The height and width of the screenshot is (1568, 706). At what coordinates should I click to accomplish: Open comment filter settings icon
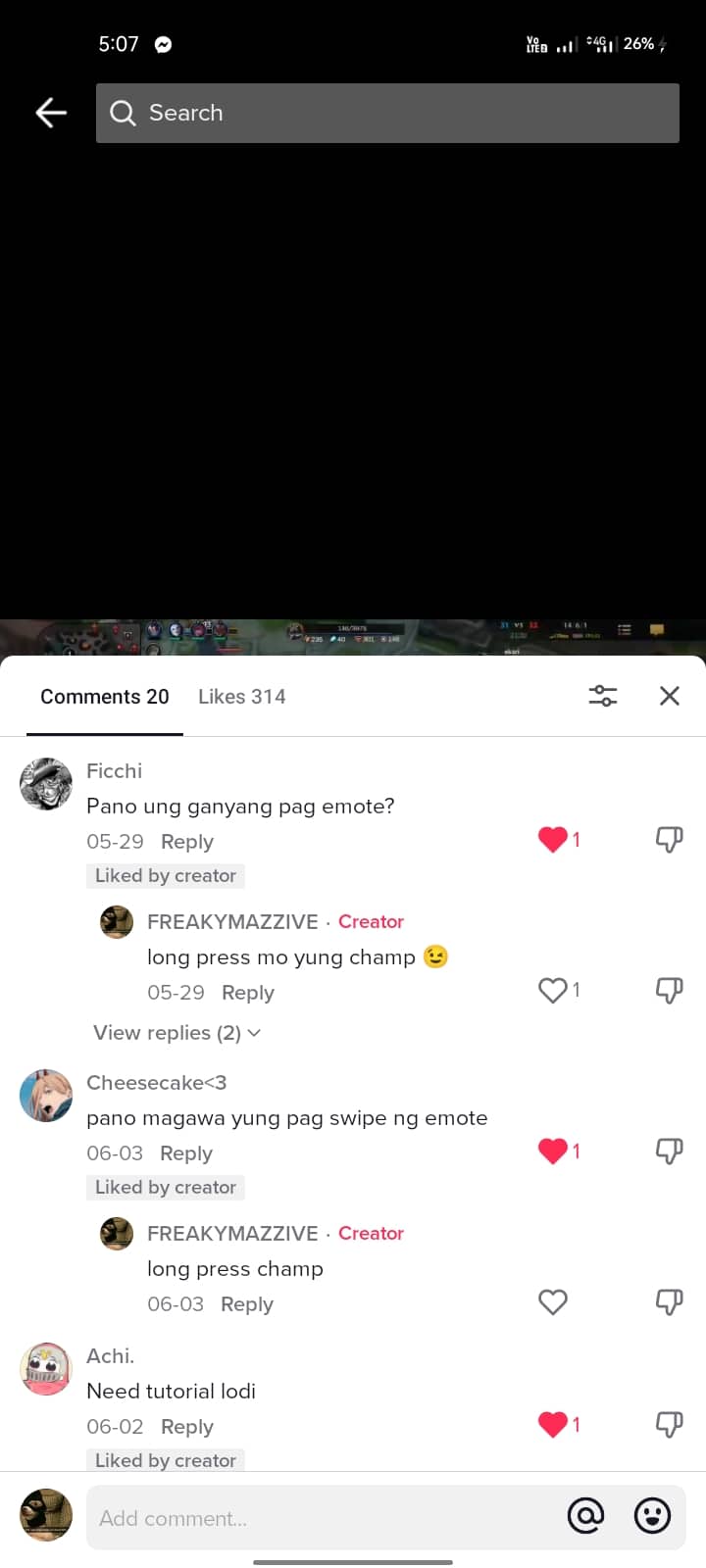pos(602,696)
